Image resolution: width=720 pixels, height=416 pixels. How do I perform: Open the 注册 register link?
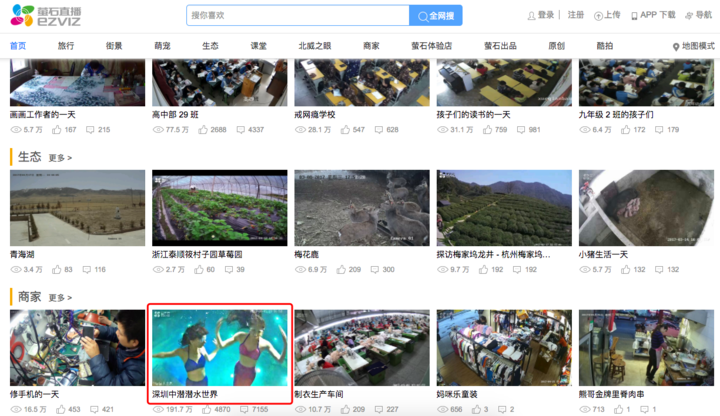tap(575, 16)
